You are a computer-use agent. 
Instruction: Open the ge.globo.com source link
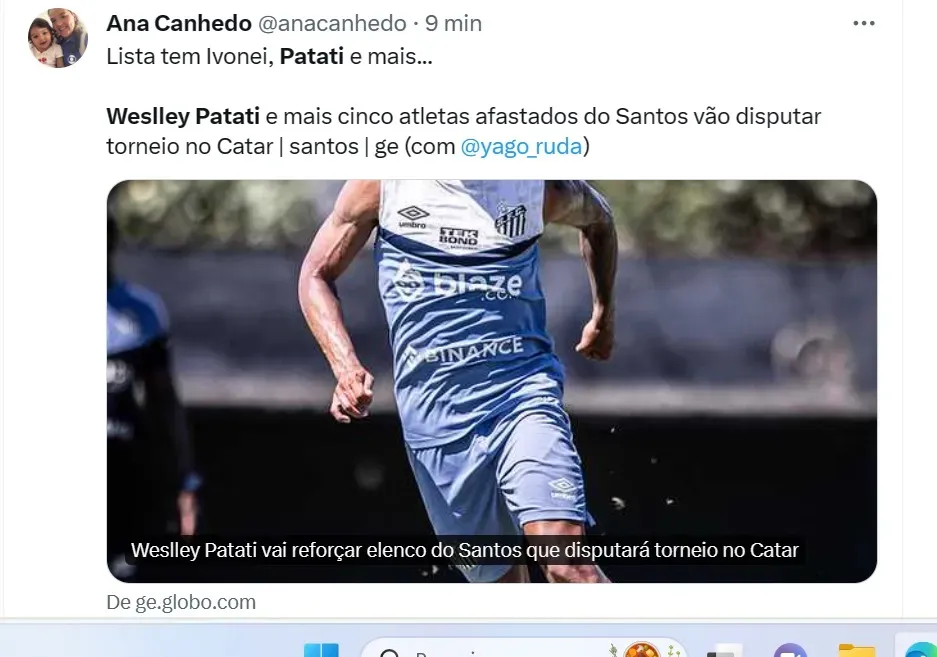coord(181,602)
